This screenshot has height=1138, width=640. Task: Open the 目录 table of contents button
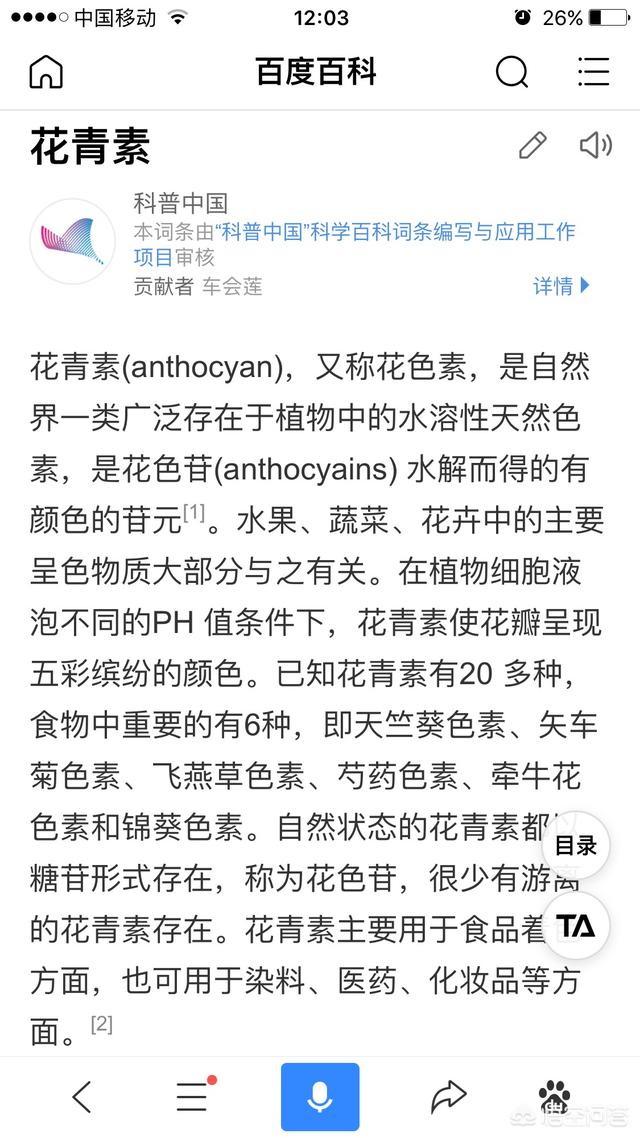coord(576,846)
